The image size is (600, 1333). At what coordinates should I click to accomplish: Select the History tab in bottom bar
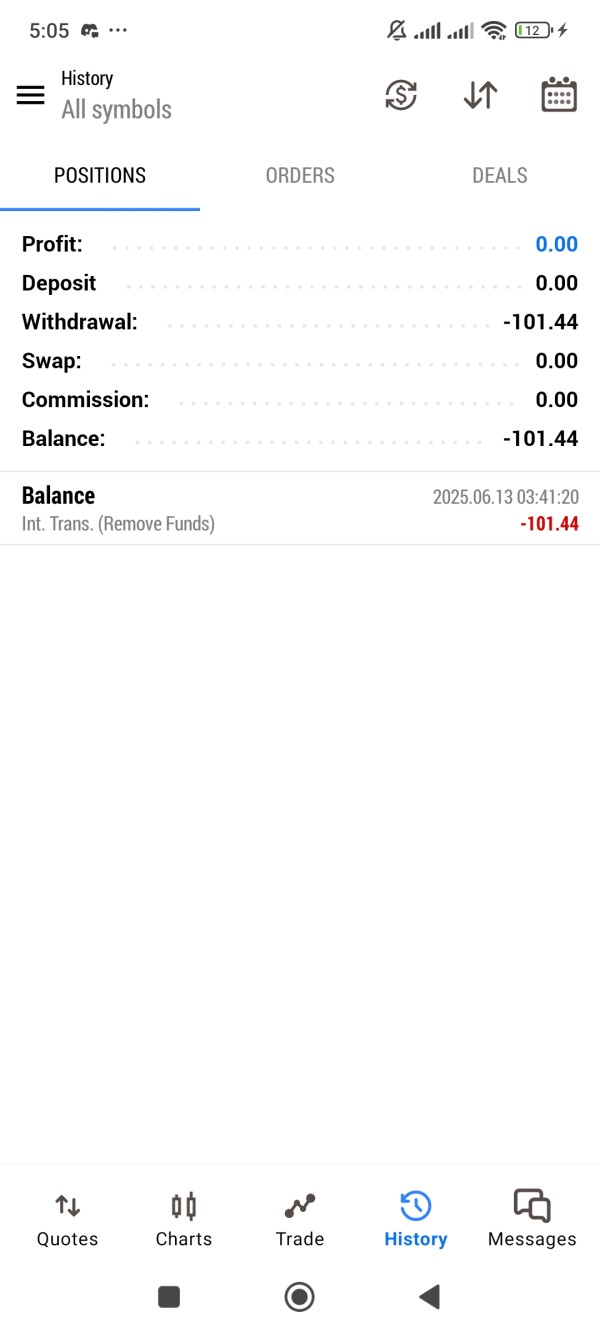point(415,1220)
